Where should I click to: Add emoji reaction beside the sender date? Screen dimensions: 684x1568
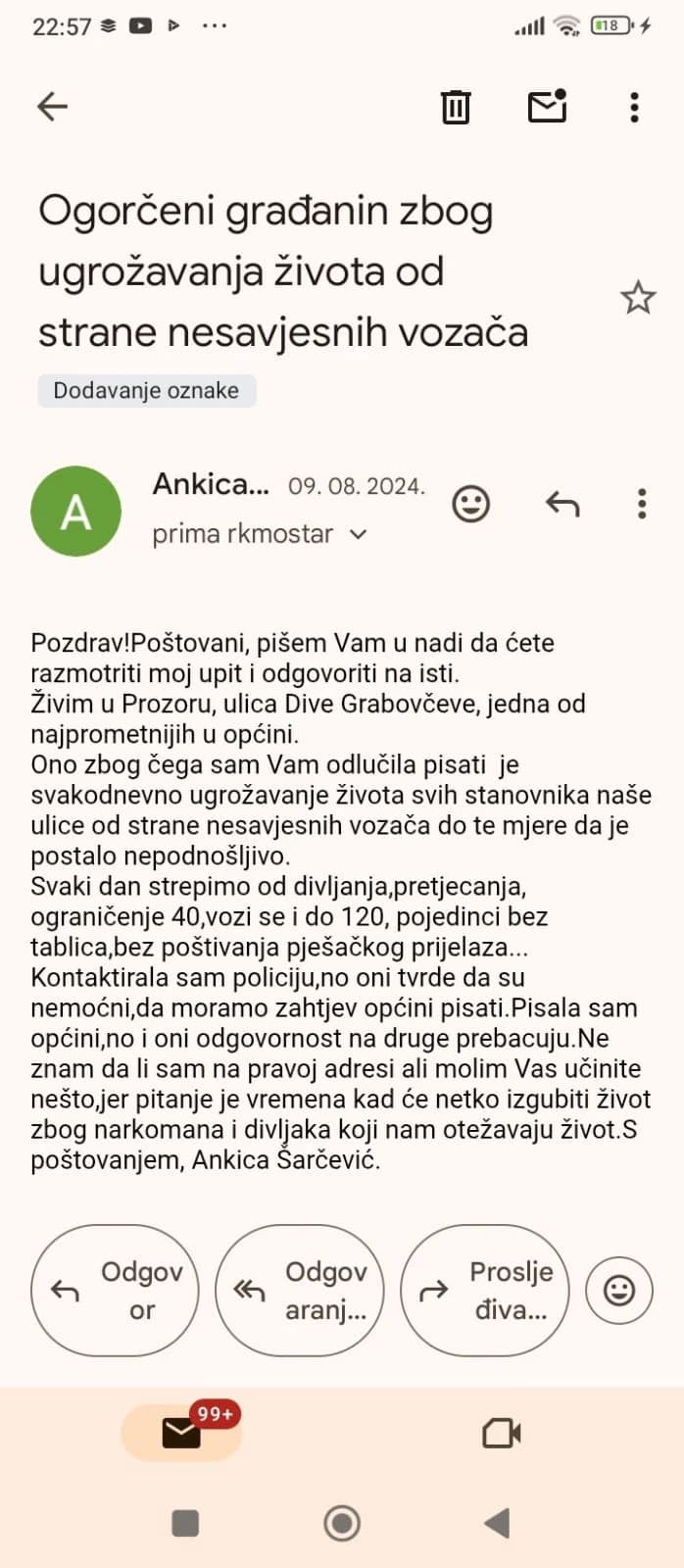pyautogui.click(x=470, y=504)
